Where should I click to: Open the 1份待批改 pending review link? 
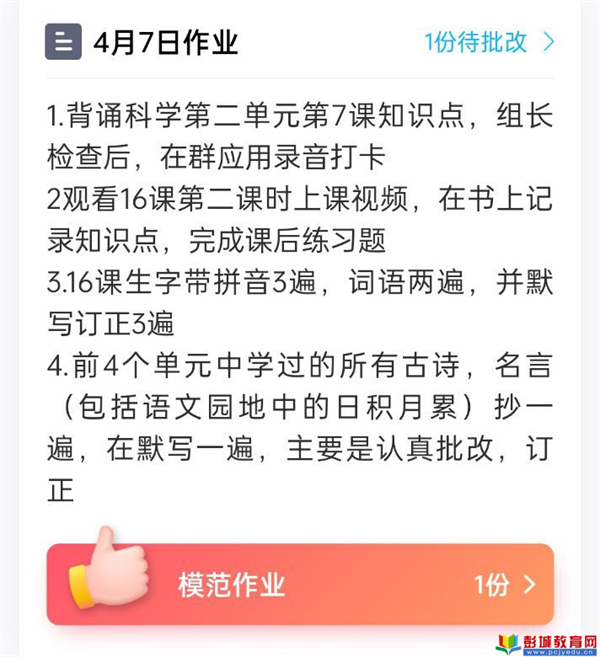click(x=488, y=42)
